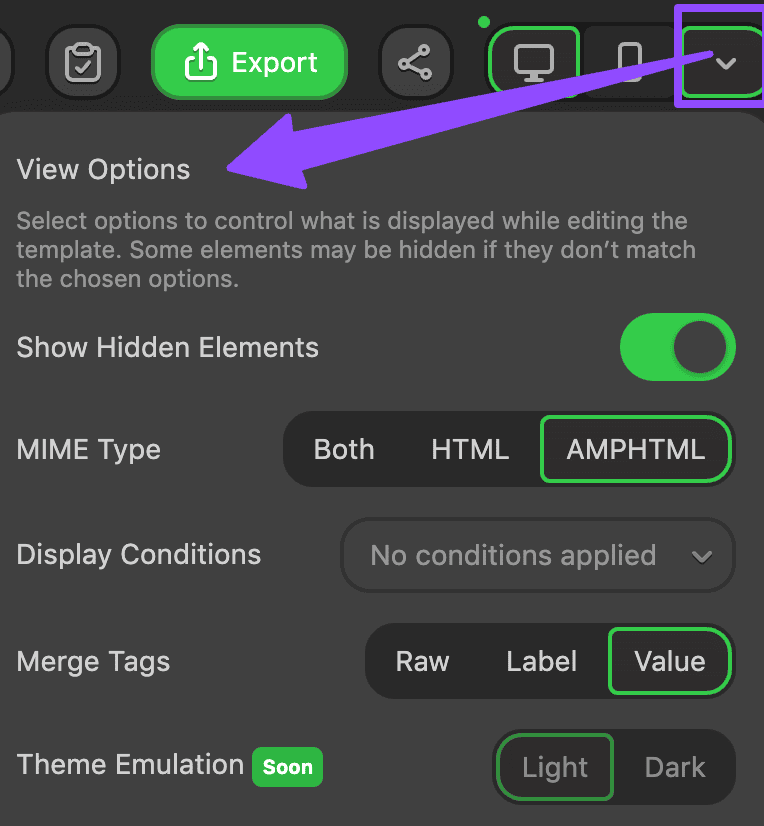Click the green status dot above preview icons
The width and height of the screenshot is (764, 826).
484,21
